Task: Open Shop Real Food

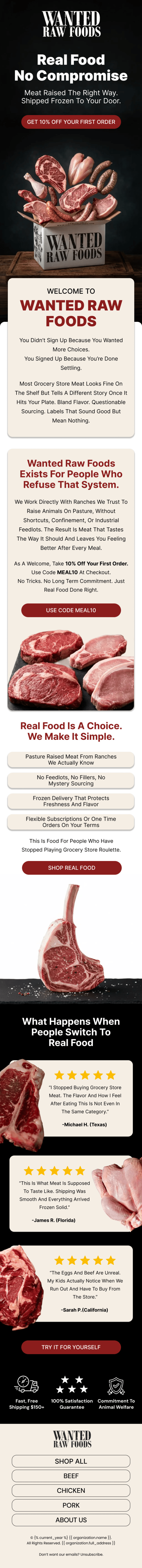Action: coord(71,867)
